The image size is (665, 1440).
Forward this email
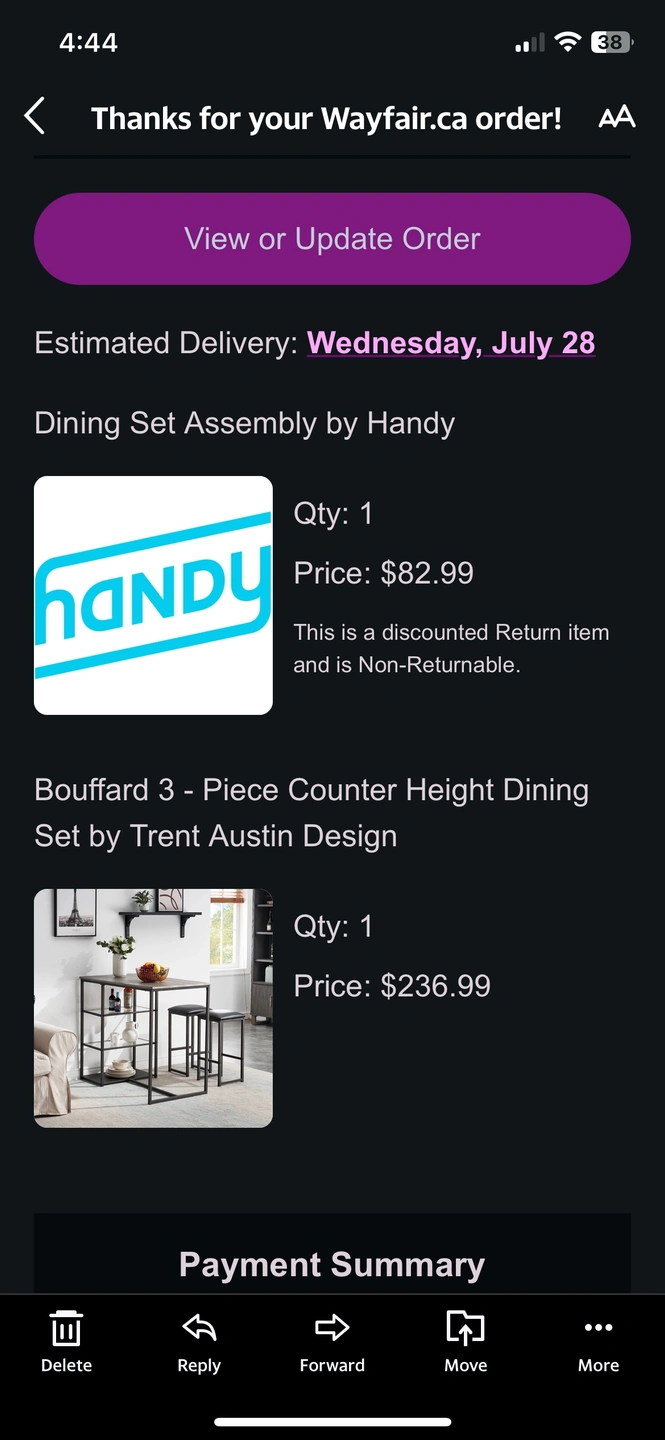click(332, 1341)
